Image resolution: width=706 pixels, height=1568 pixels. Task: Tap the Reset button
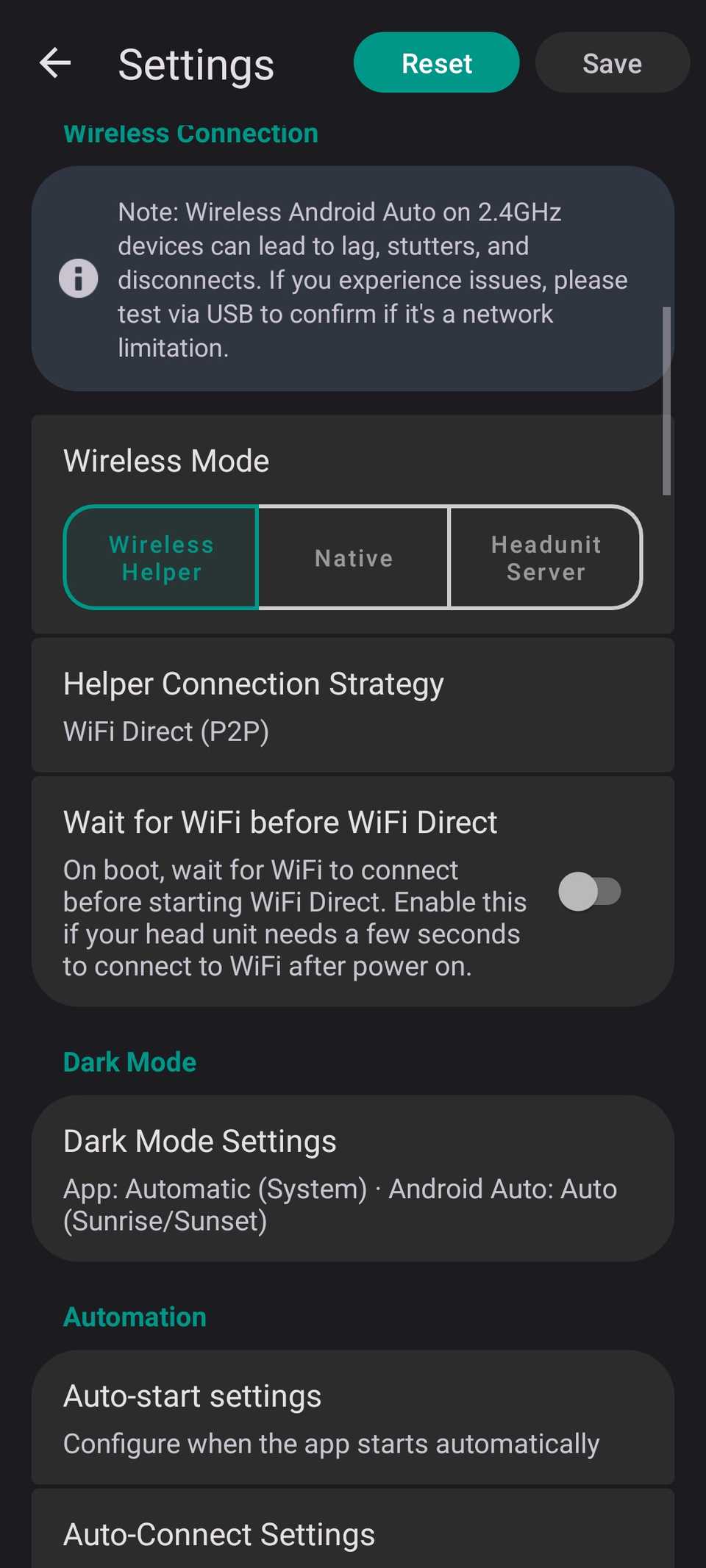coord(436,62)
